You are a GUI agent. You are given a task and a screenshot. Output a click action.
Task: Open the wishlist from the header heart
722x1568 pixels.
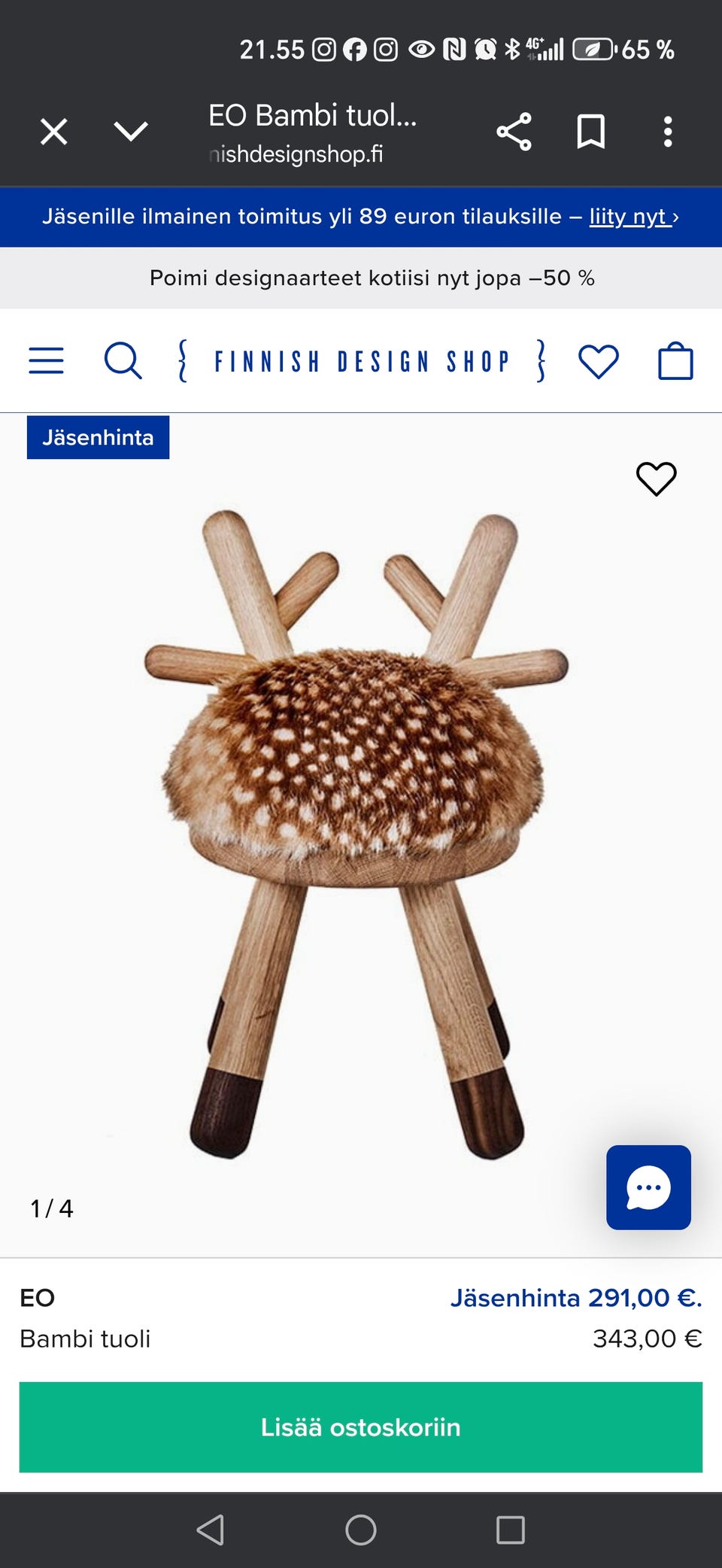click(598, 361)
